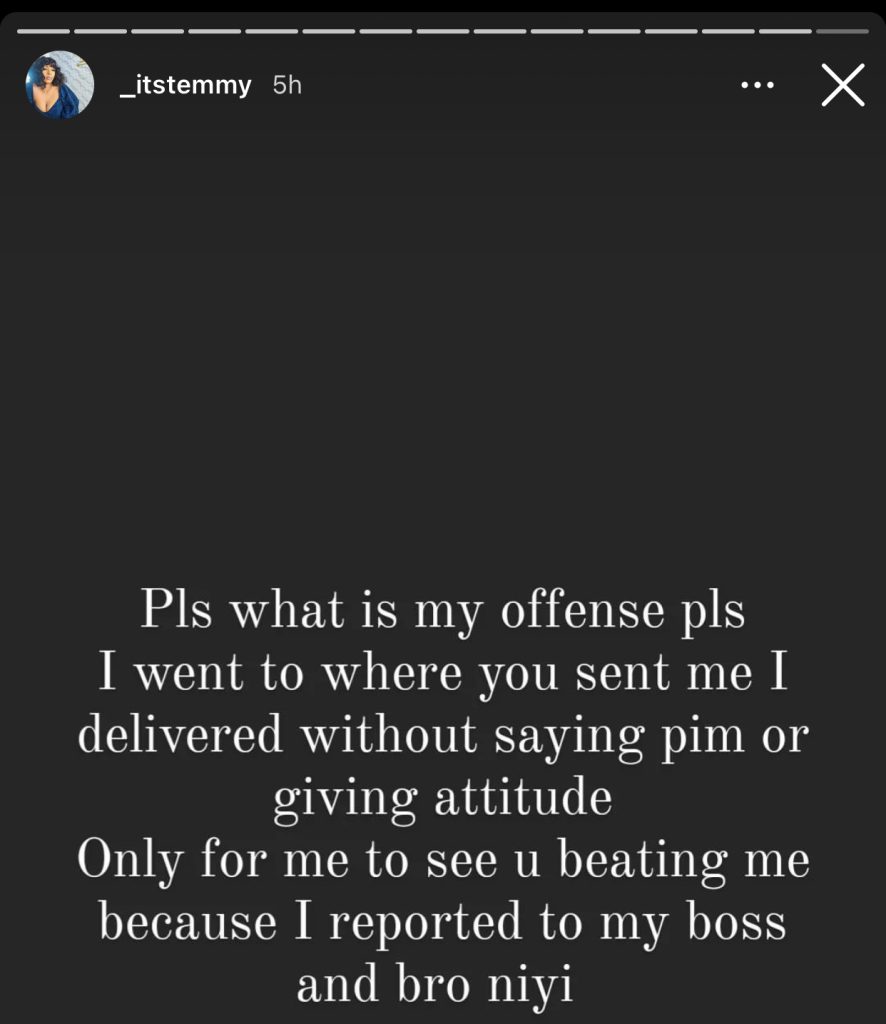Click a middle progress bar segment
This screenshot has width=886, height=1024.
tap(443, 30)
